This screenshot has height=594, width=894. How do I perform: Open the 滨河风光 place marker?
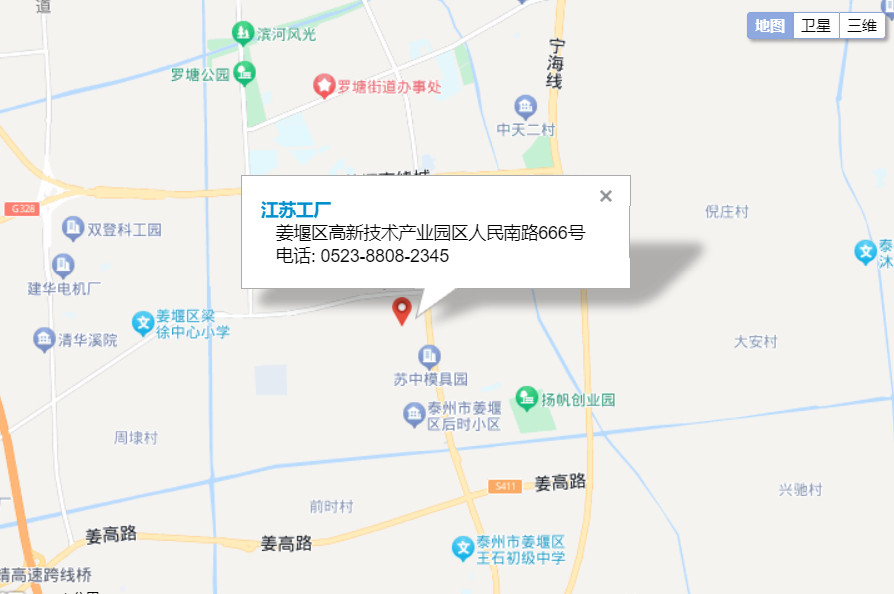click(243, 34)
